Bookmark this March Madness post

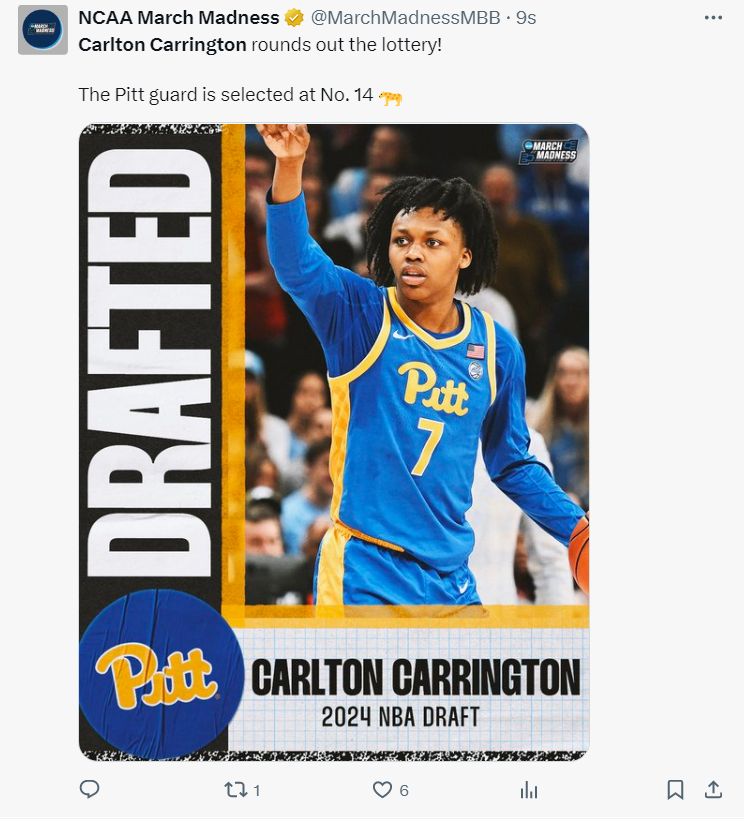point(675,789)
